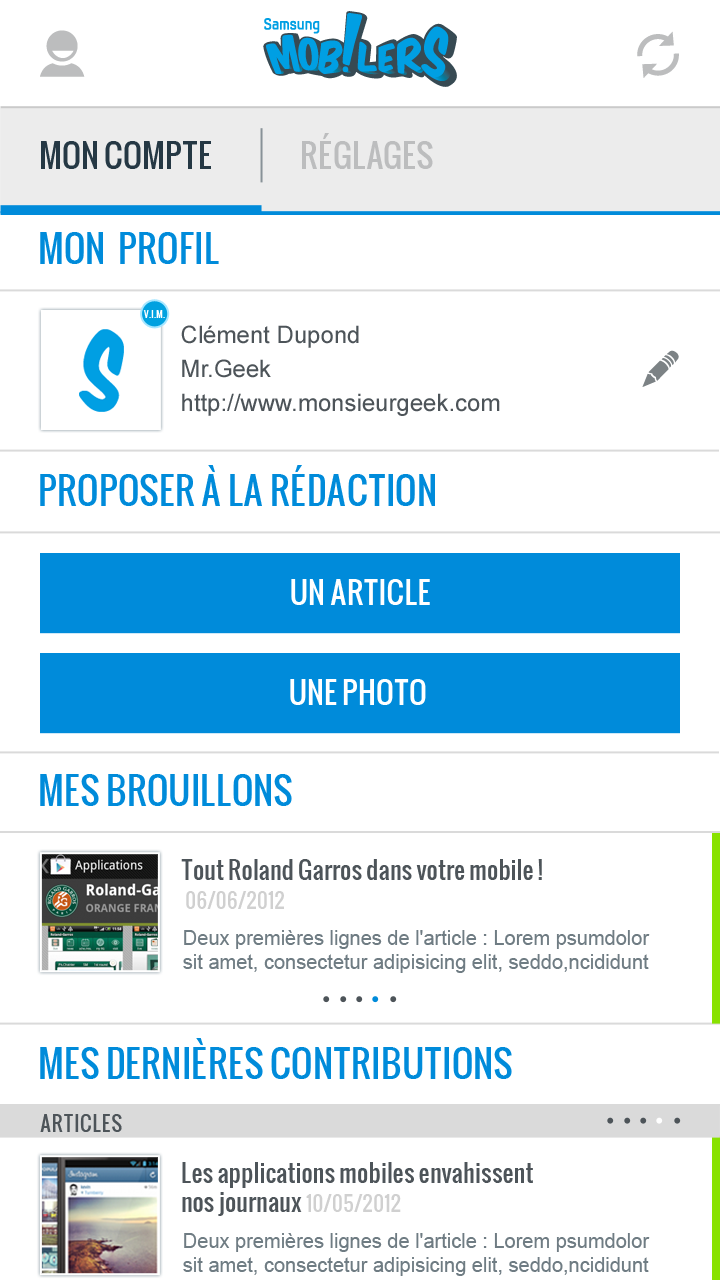Propose Un Article to the editors
Image resolution: width=720 pixels, height=1280 pixels.
coord(360,593)
